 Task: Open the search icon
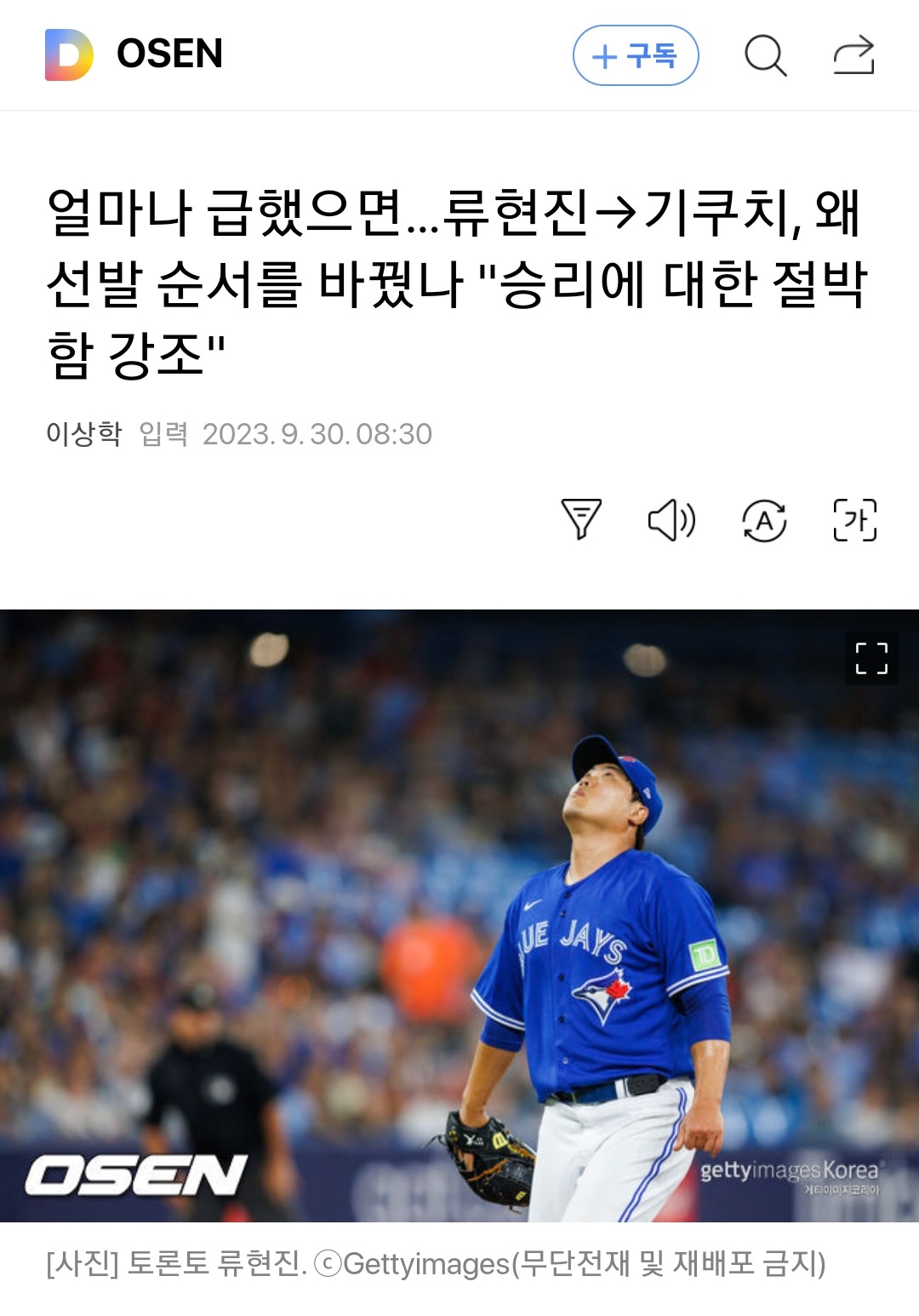coord(765,56)
